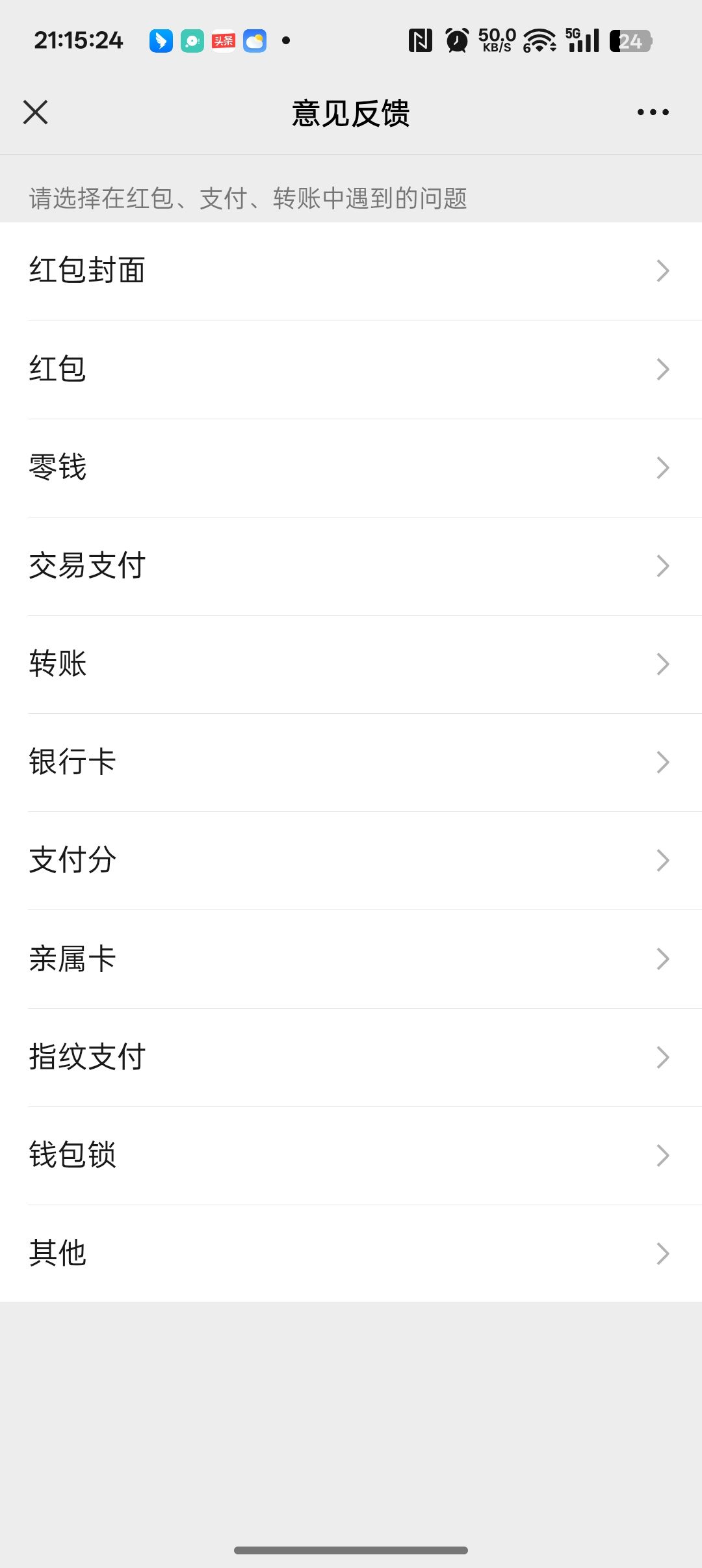Open 亲属卡 issue options

[x=351, y=959]
